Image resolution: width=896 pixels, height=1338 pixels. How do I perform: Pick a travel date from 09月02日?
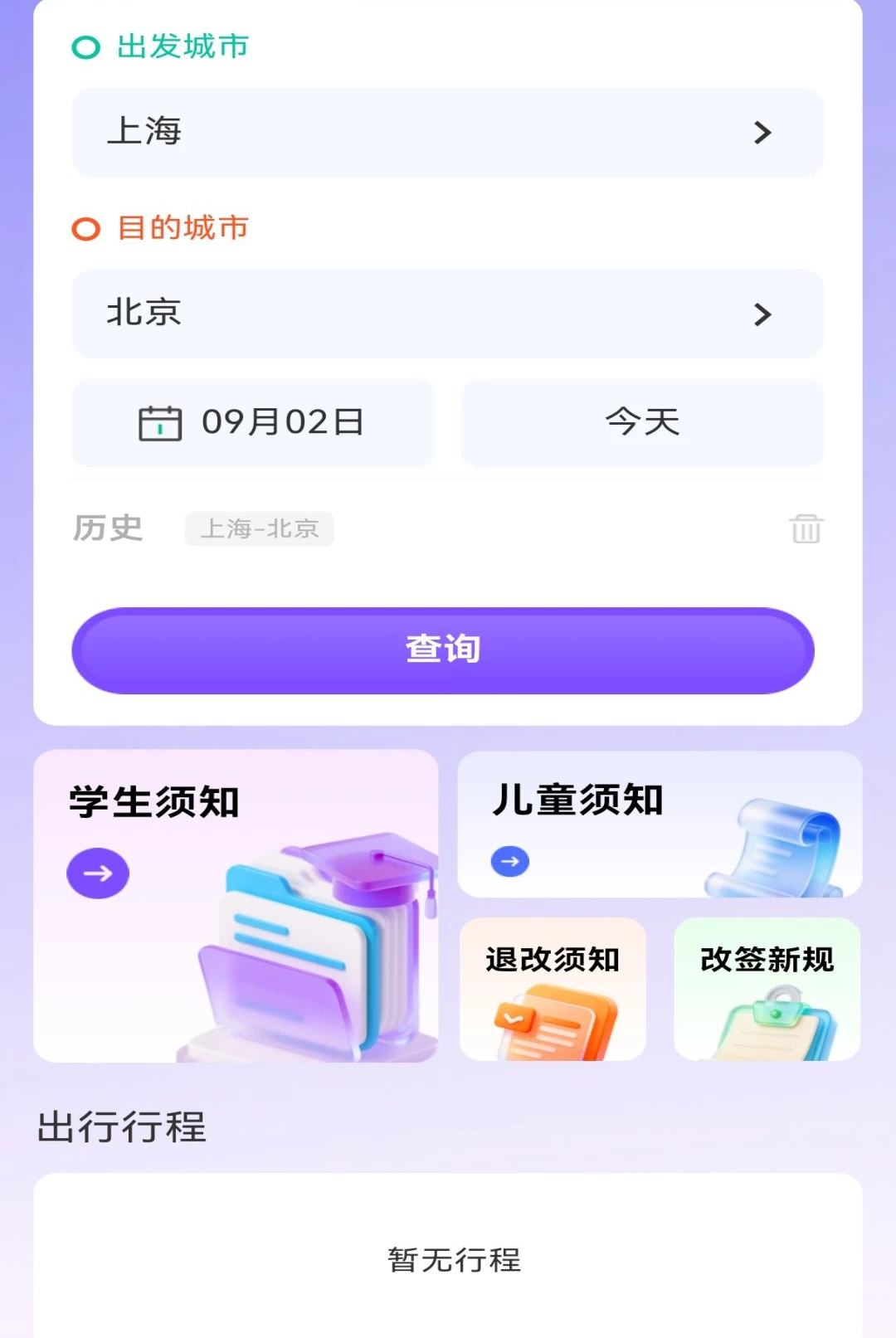(253, 423)
